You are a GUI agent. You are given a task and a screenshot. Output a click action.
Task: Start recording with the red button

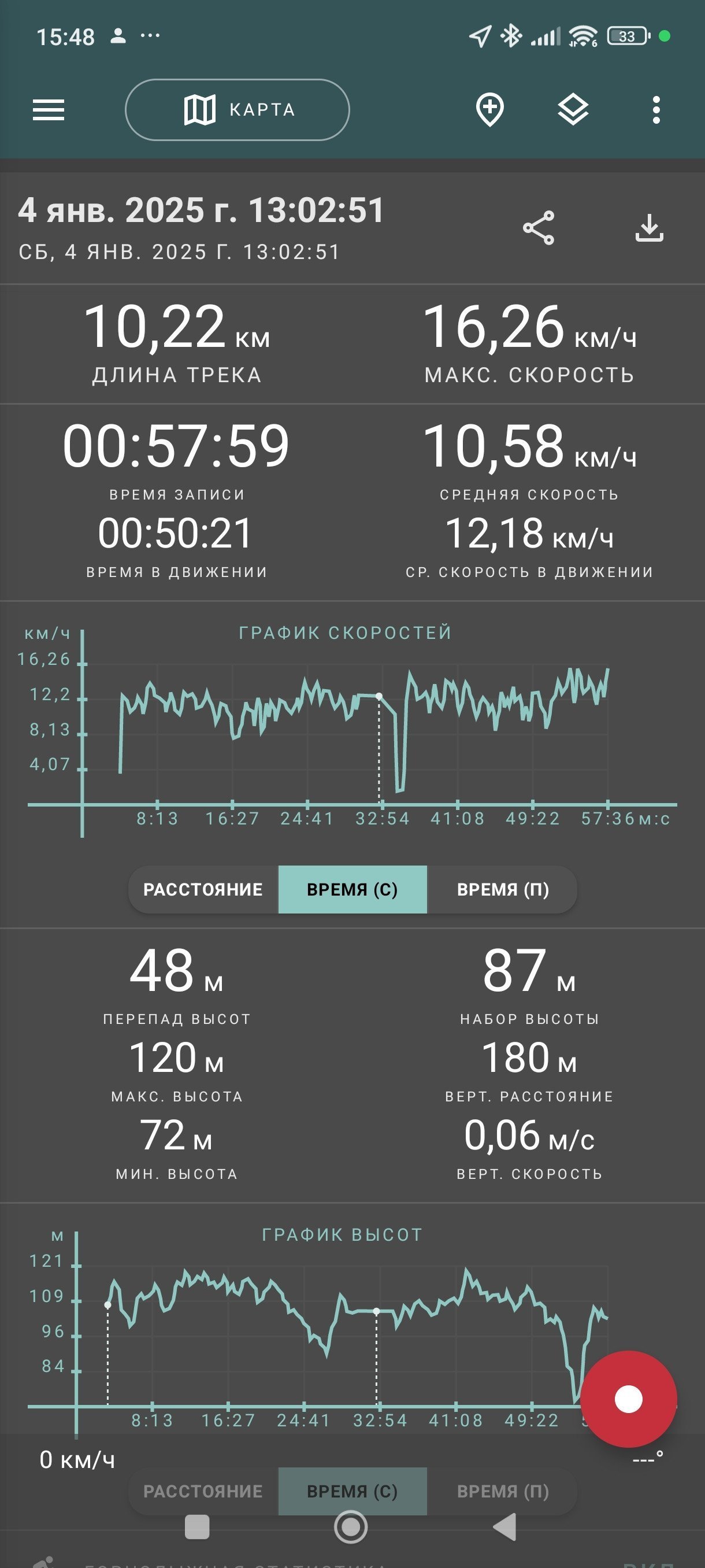click(628, 1399)
